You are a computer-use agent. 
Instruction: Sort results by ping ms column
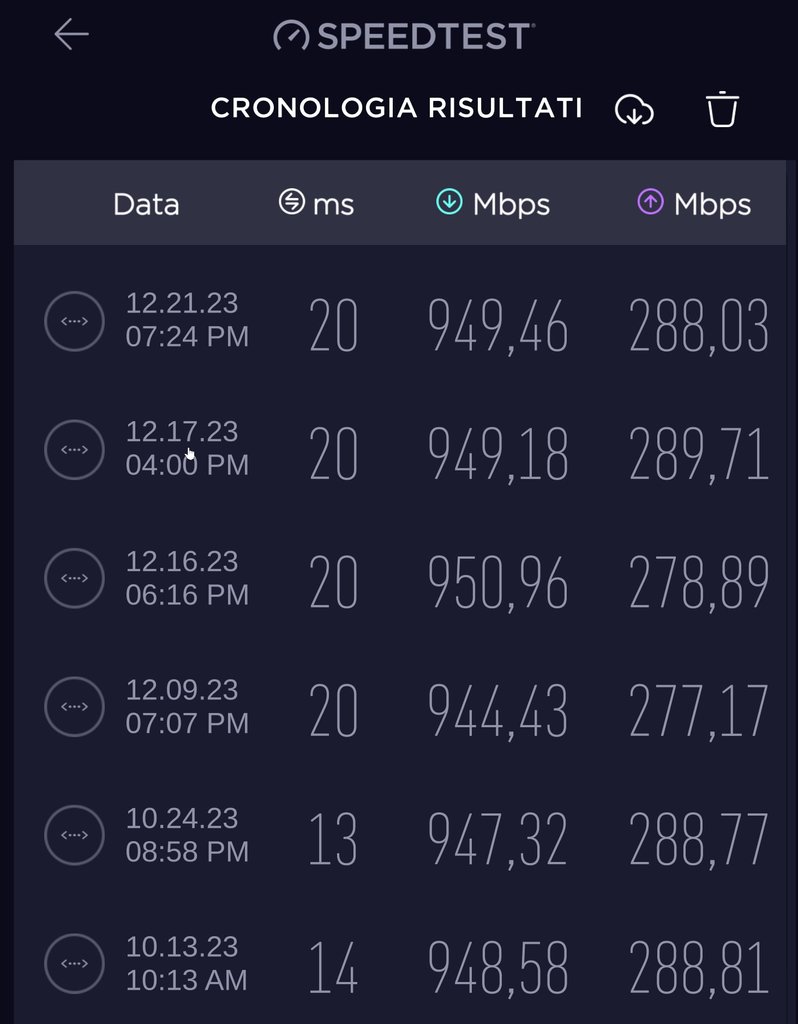316,204
